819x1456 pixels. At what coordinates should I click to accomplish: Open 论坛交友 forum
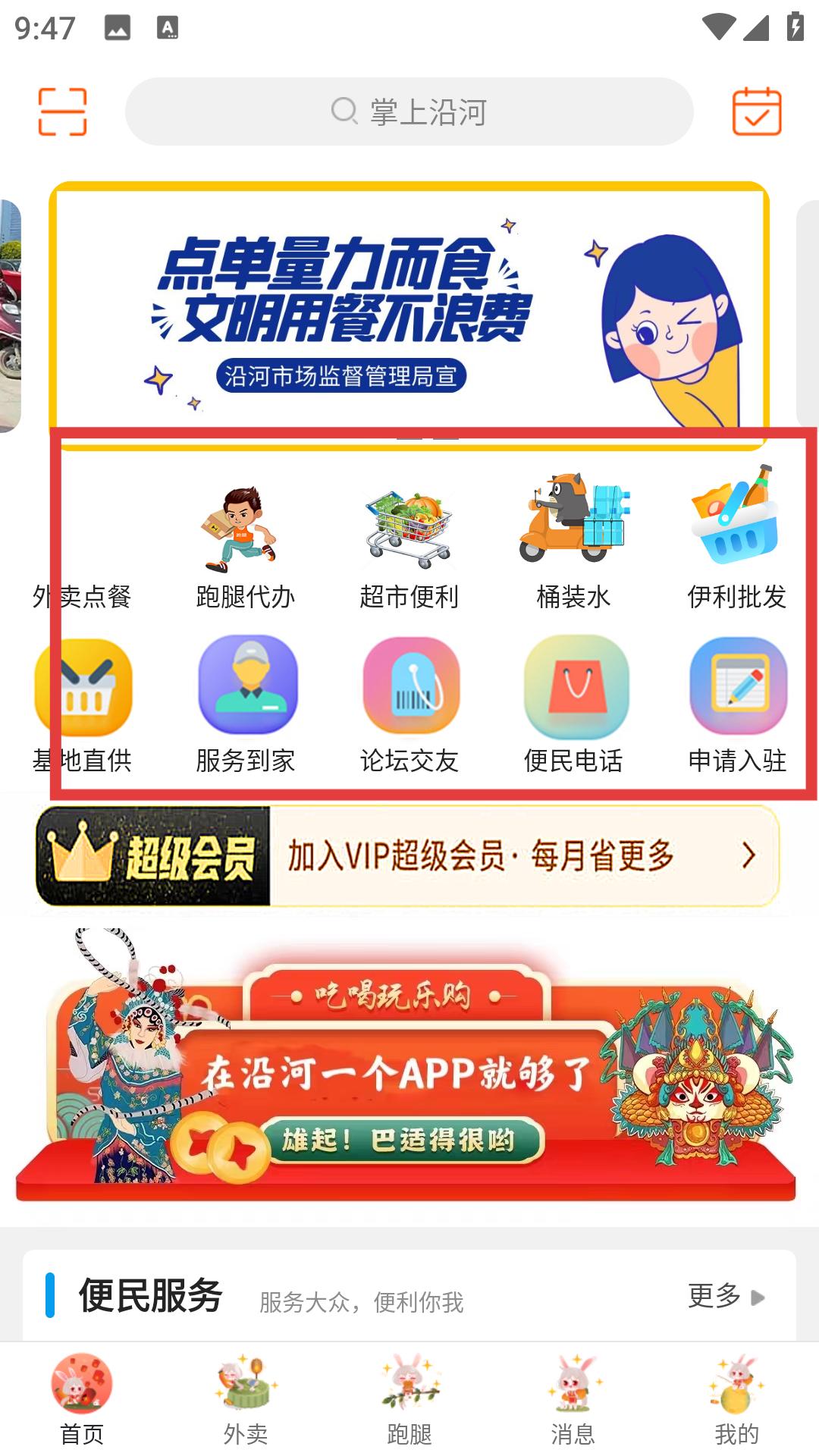click(x=409, y=705)
